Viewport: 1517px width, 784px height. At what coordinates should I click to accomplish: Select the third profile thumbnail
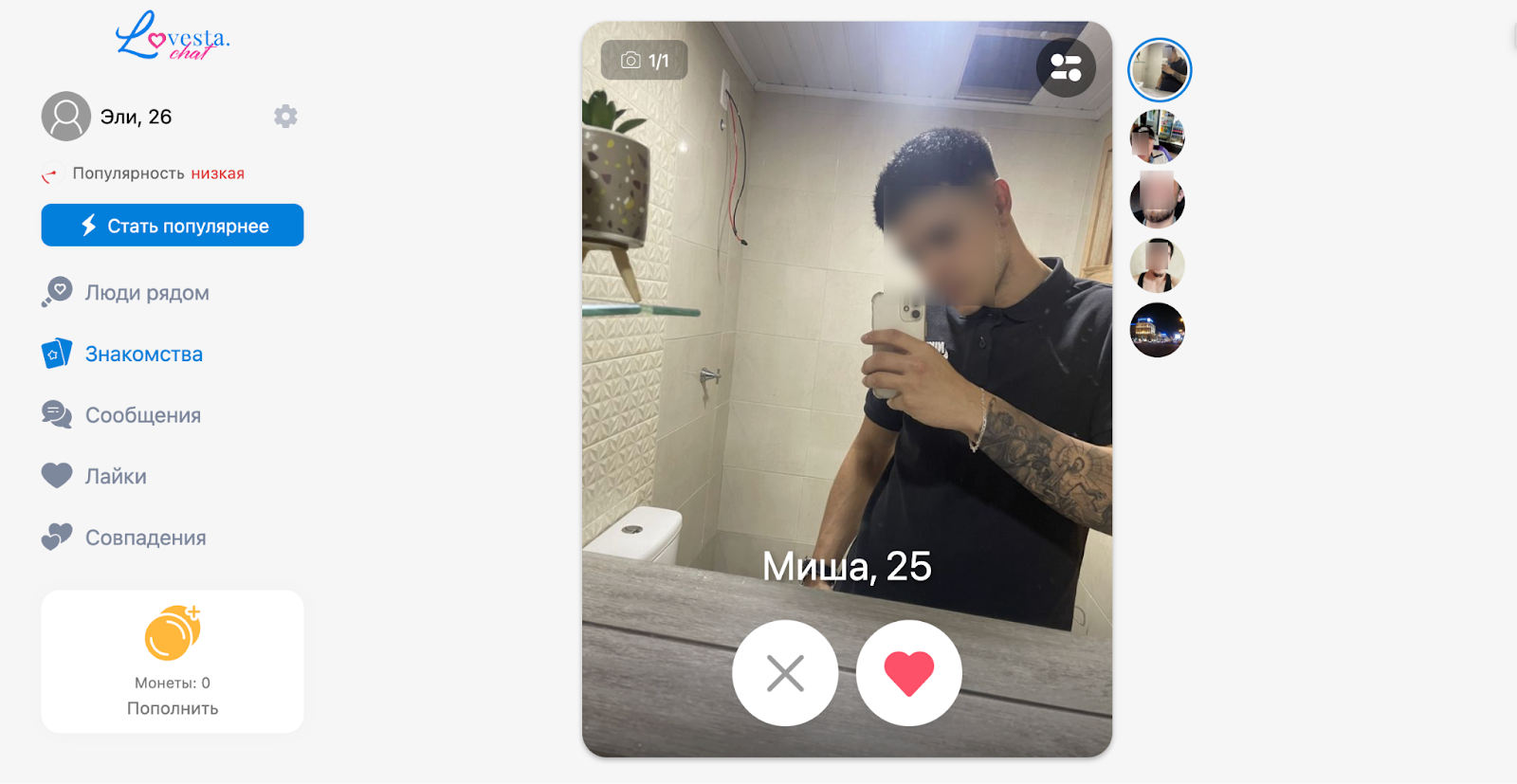click(1158, 201)
